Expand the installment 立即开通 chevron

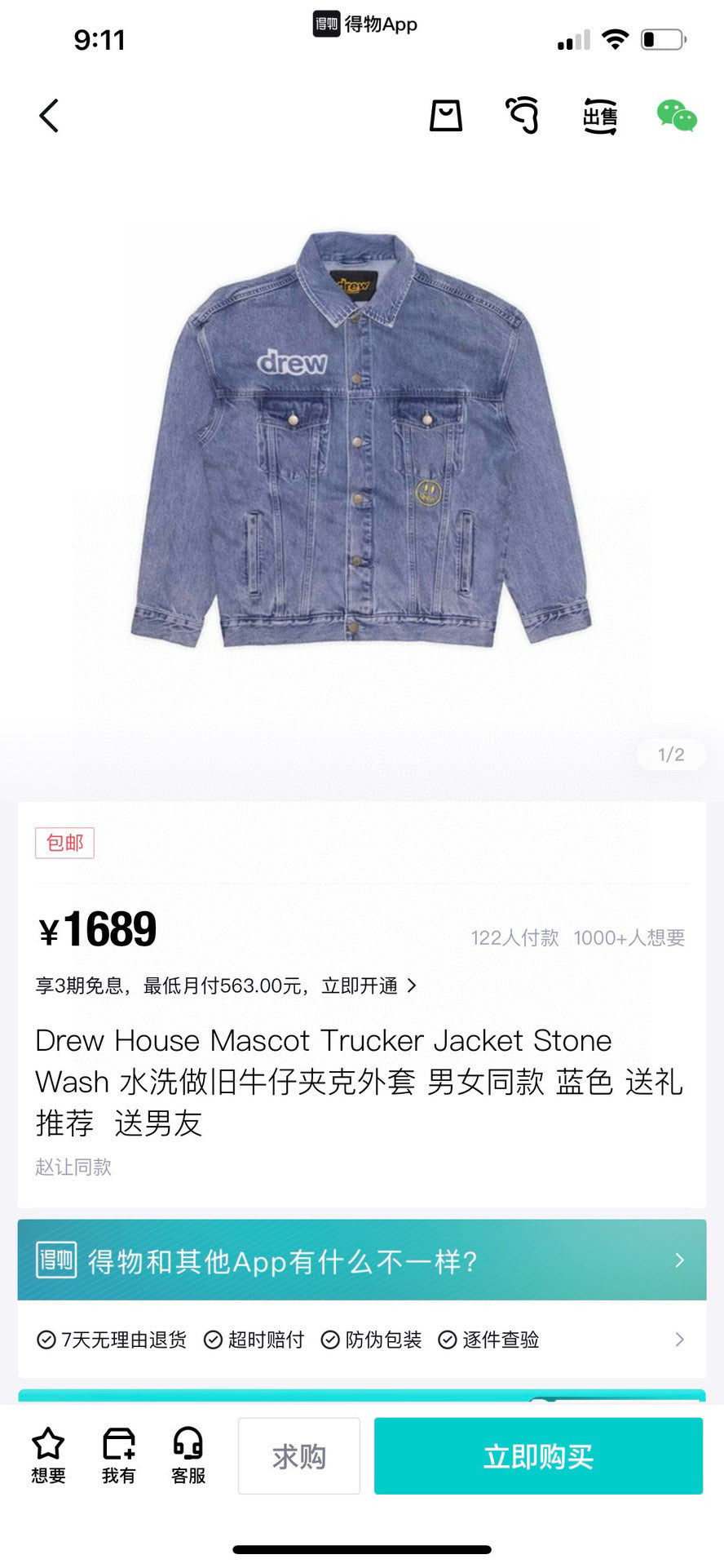[413, 986]
